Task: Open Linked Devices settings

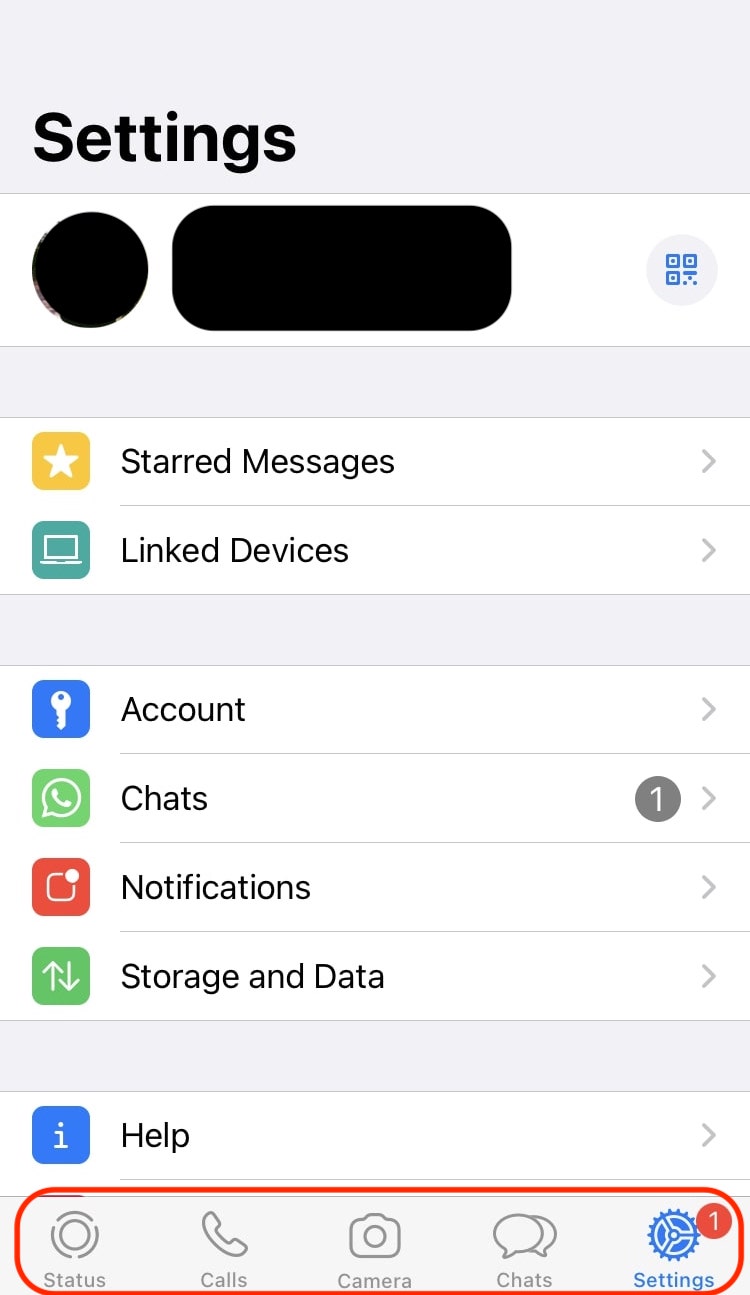Action: [x=375, y=550]
